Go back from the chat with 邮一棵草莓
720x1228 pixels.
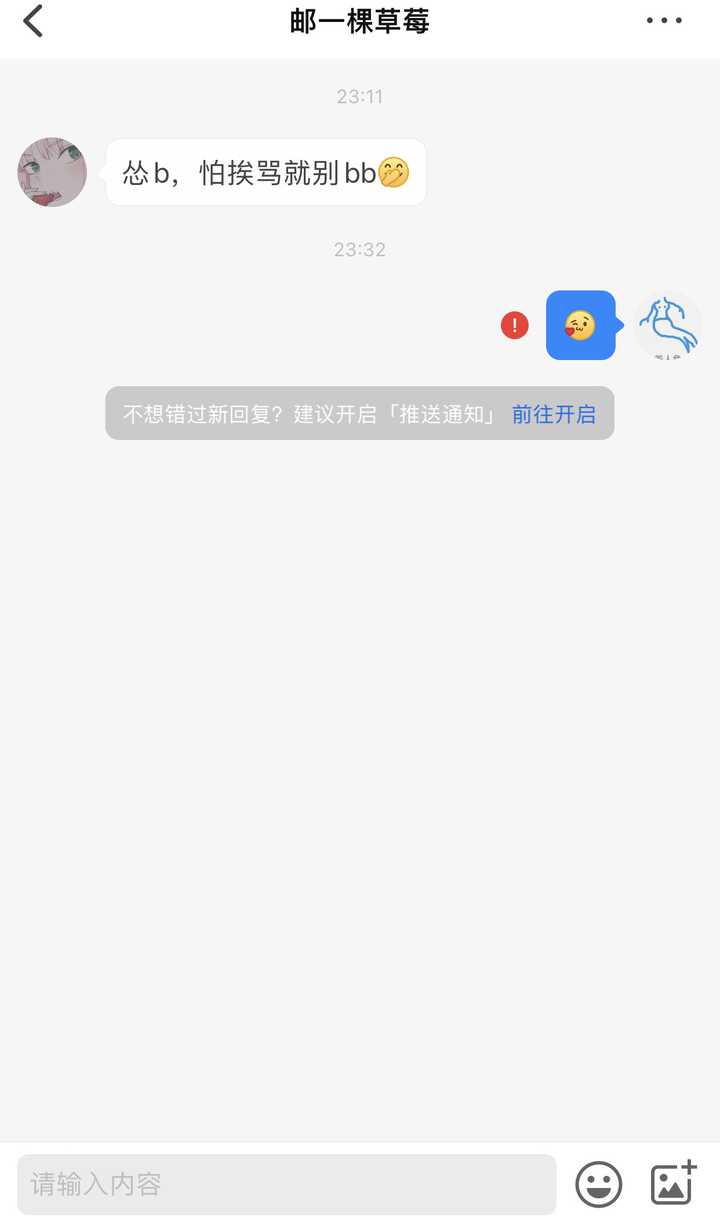pyautogui.click(x=34, y=21)
